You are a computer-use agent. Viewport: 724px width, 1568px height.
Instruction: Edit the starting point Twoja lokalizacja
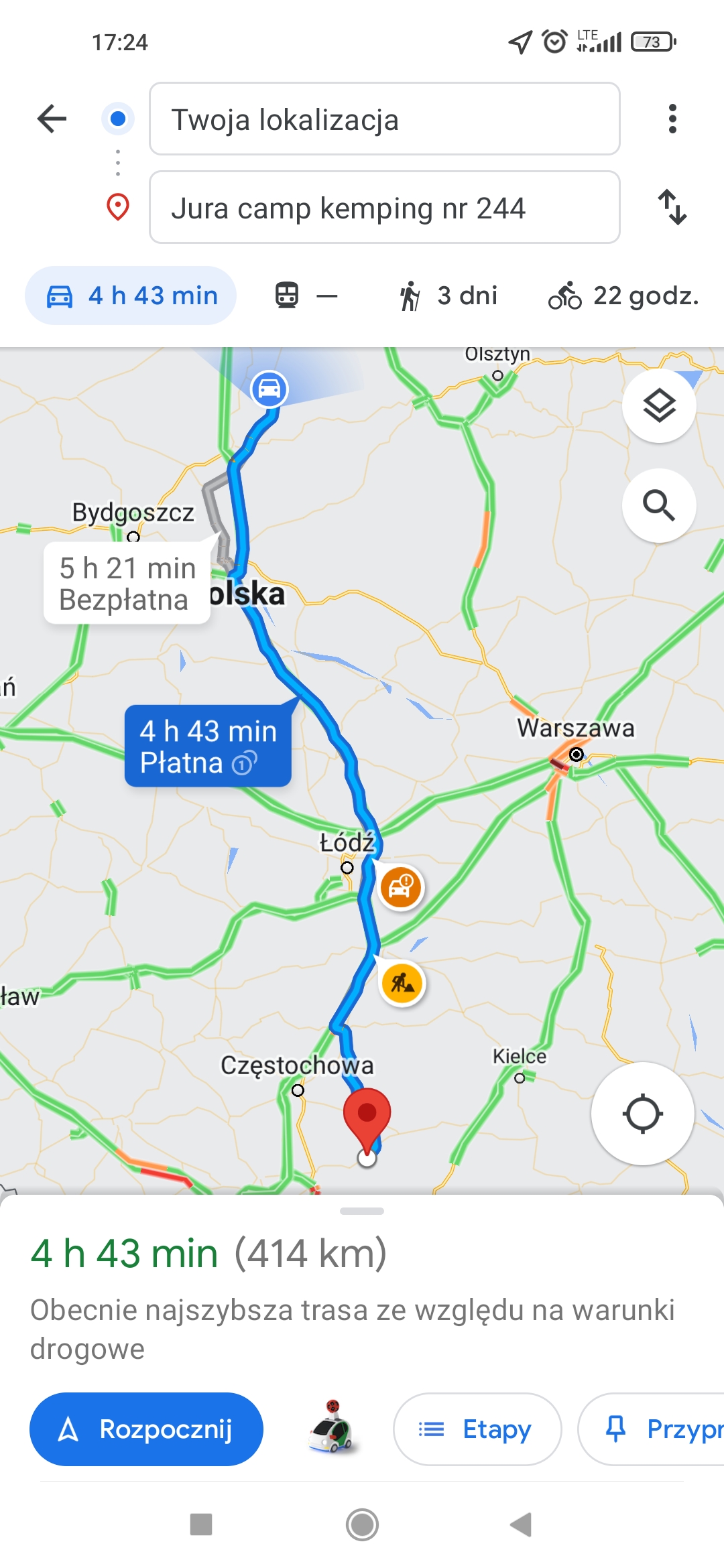point(384,119)
